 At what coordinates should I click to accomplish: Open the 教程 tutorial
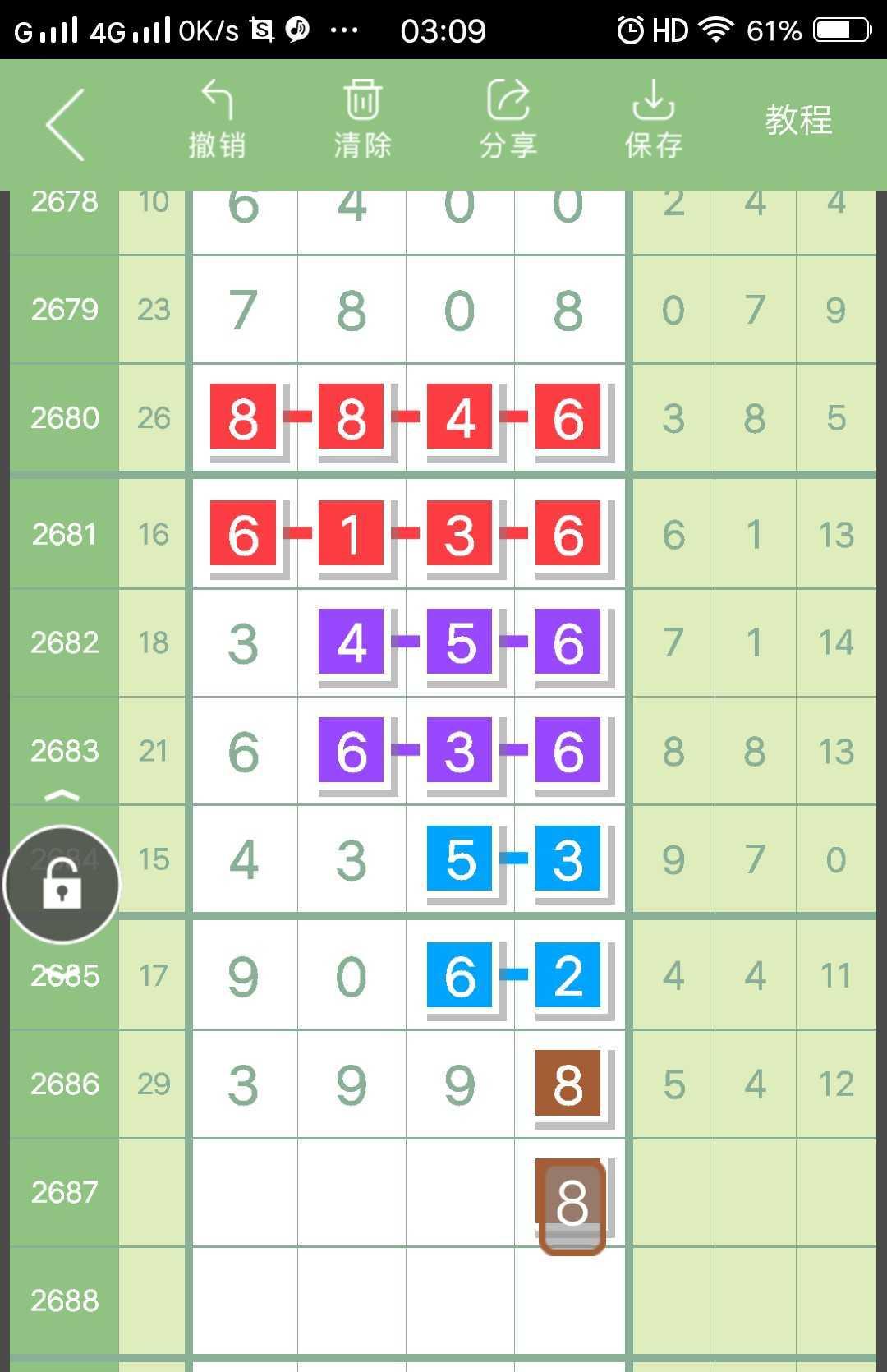pos(798,120)
